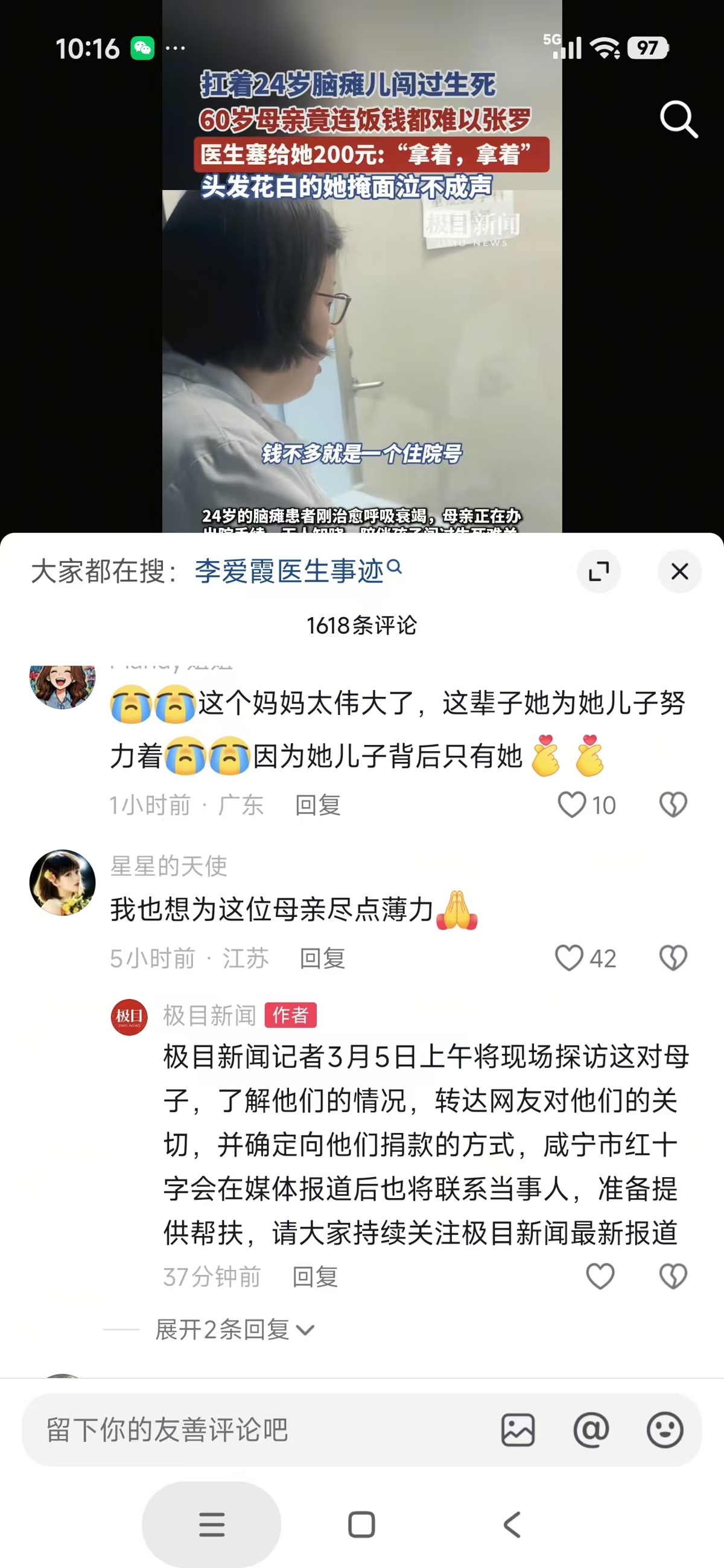Reply to the 极目新闻 author comment
Image resolution: width=724 pixels, height=1568 pixels.
click(315, 1277)
